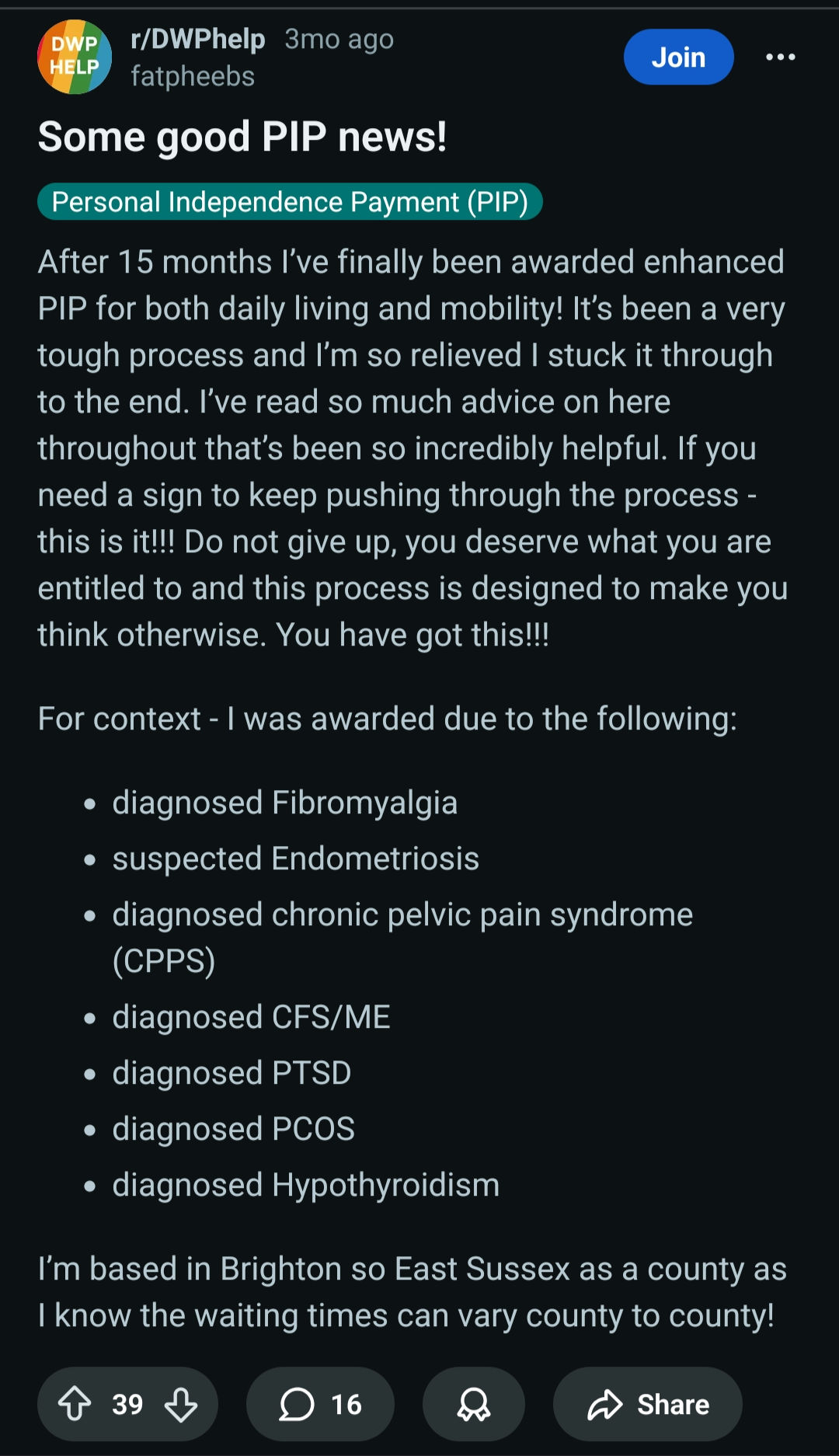Image resolution: width=839 pixels, height=1456 pixels.
Task: View the profile of user fatpheebs
Action: pos(193,76)
